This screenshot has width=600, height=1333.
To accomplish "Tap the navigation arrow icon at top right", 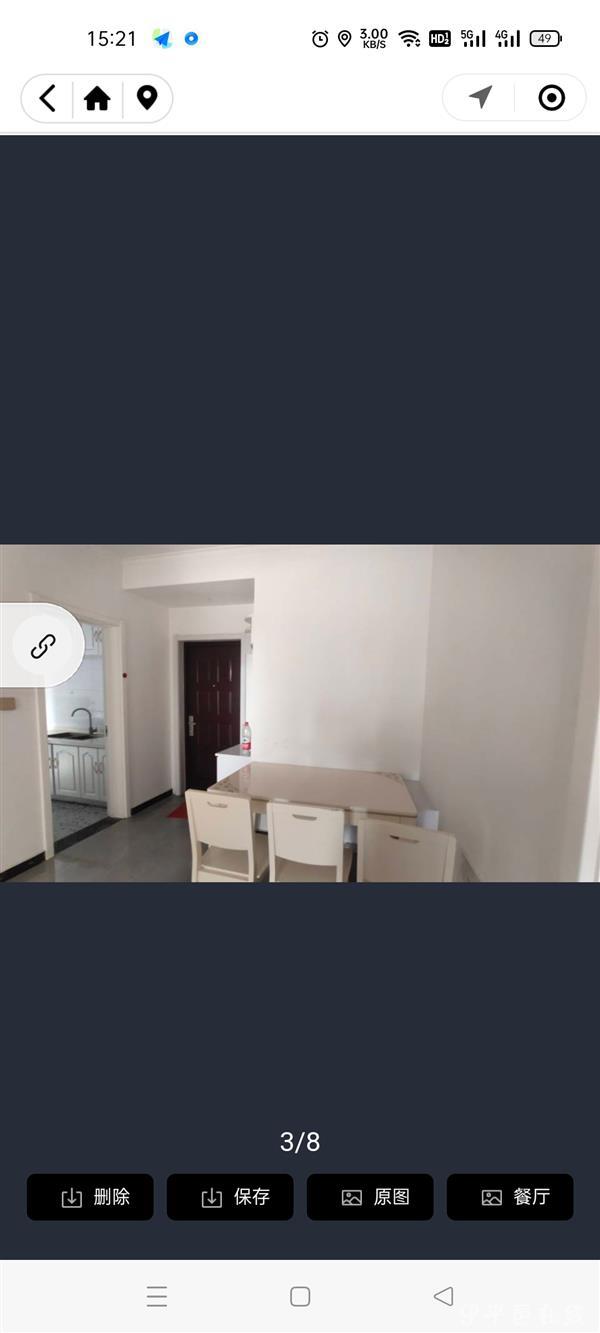I will [481, 97].
